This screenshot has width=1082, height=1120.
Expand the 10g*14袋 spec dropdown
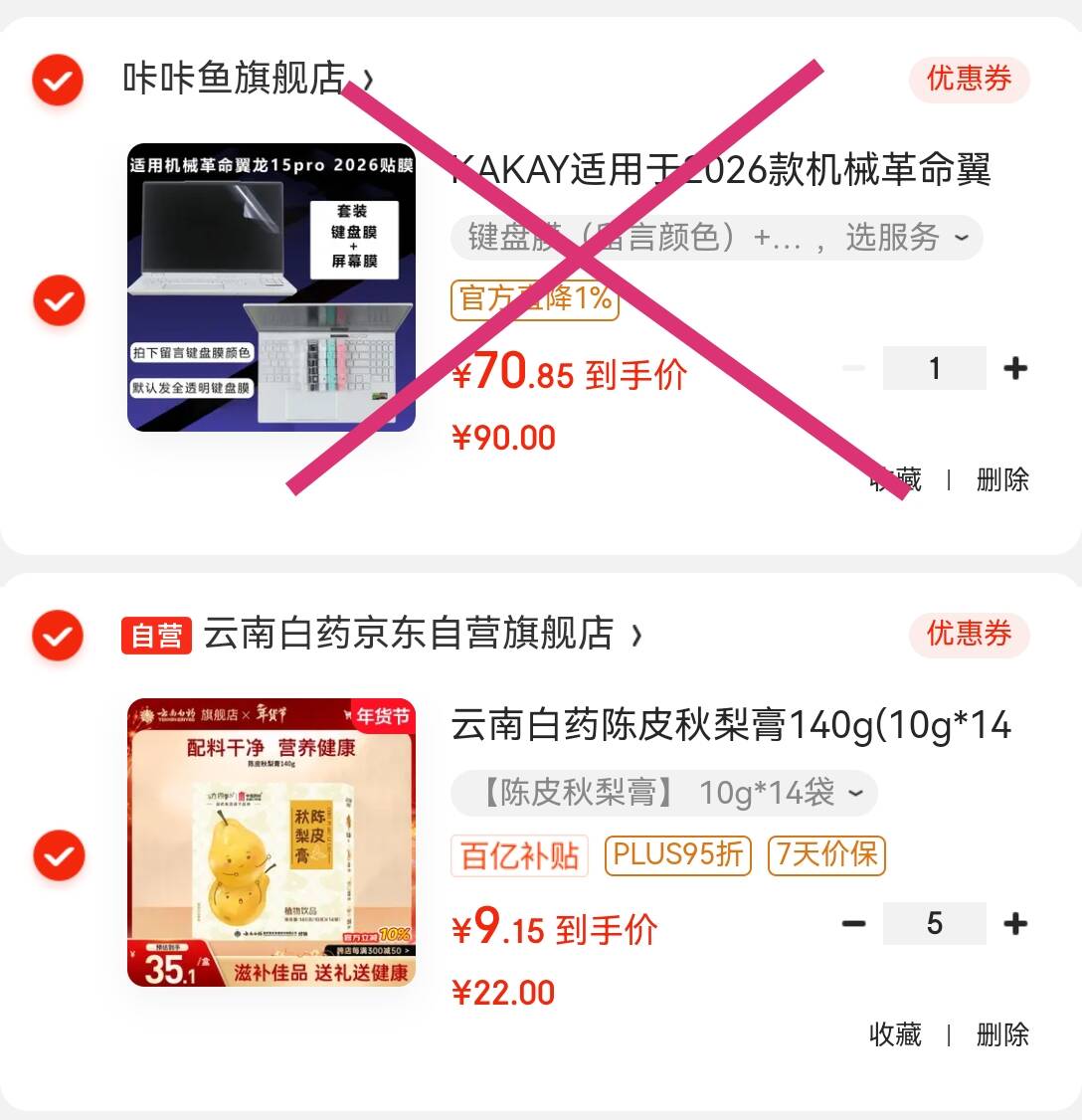[664, 793]
